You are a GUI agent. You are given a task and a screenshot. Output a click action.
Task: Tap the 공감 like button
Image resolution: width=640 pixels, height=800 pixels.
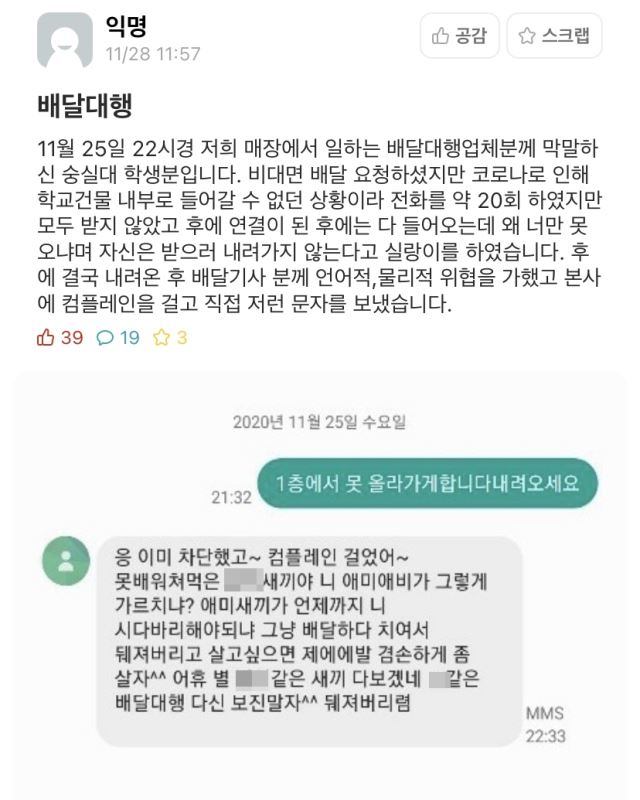click(x=459, y=37)
